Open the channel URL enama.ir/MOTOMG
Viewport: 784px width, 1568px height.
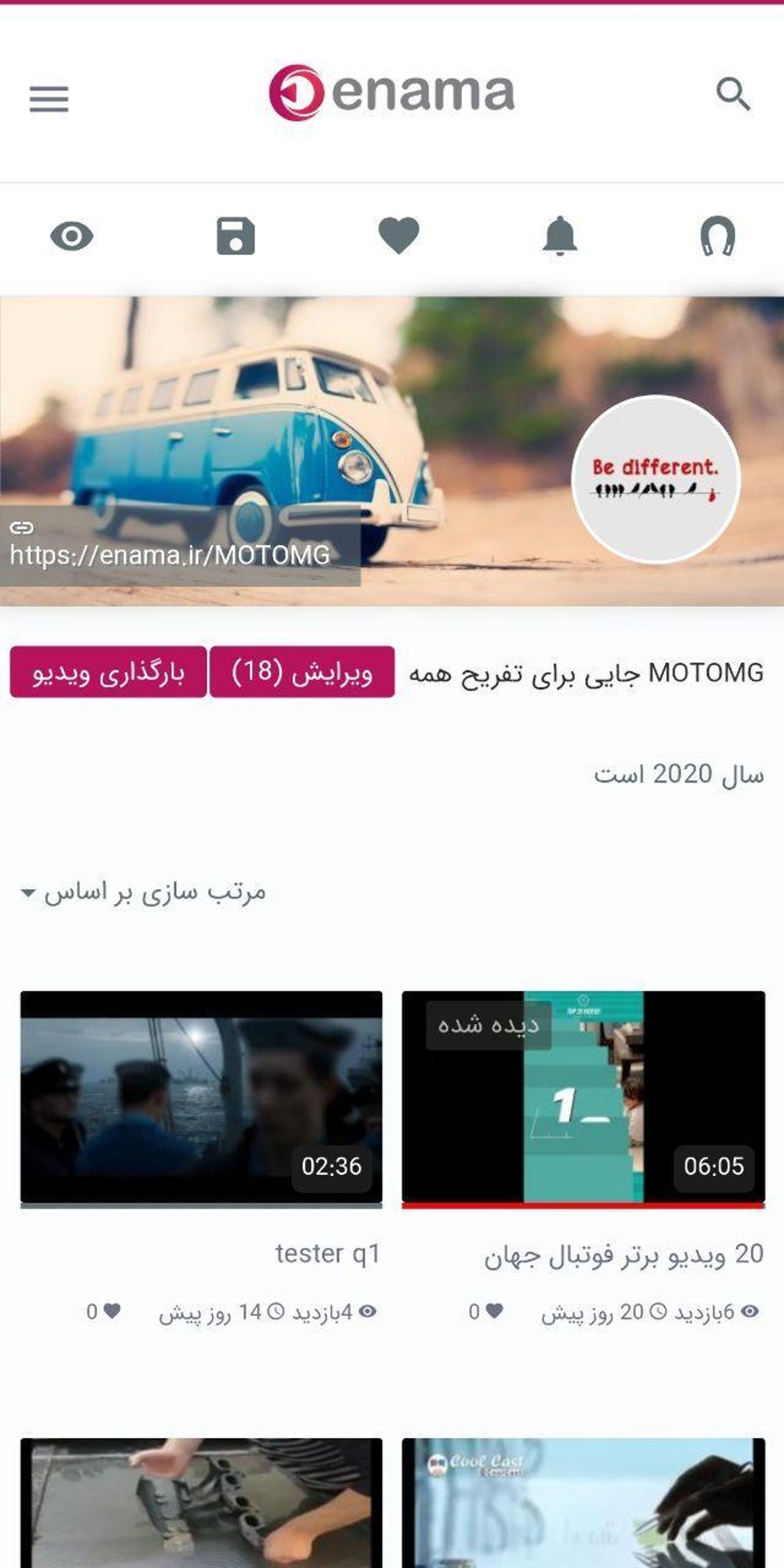tap(171, 553)
